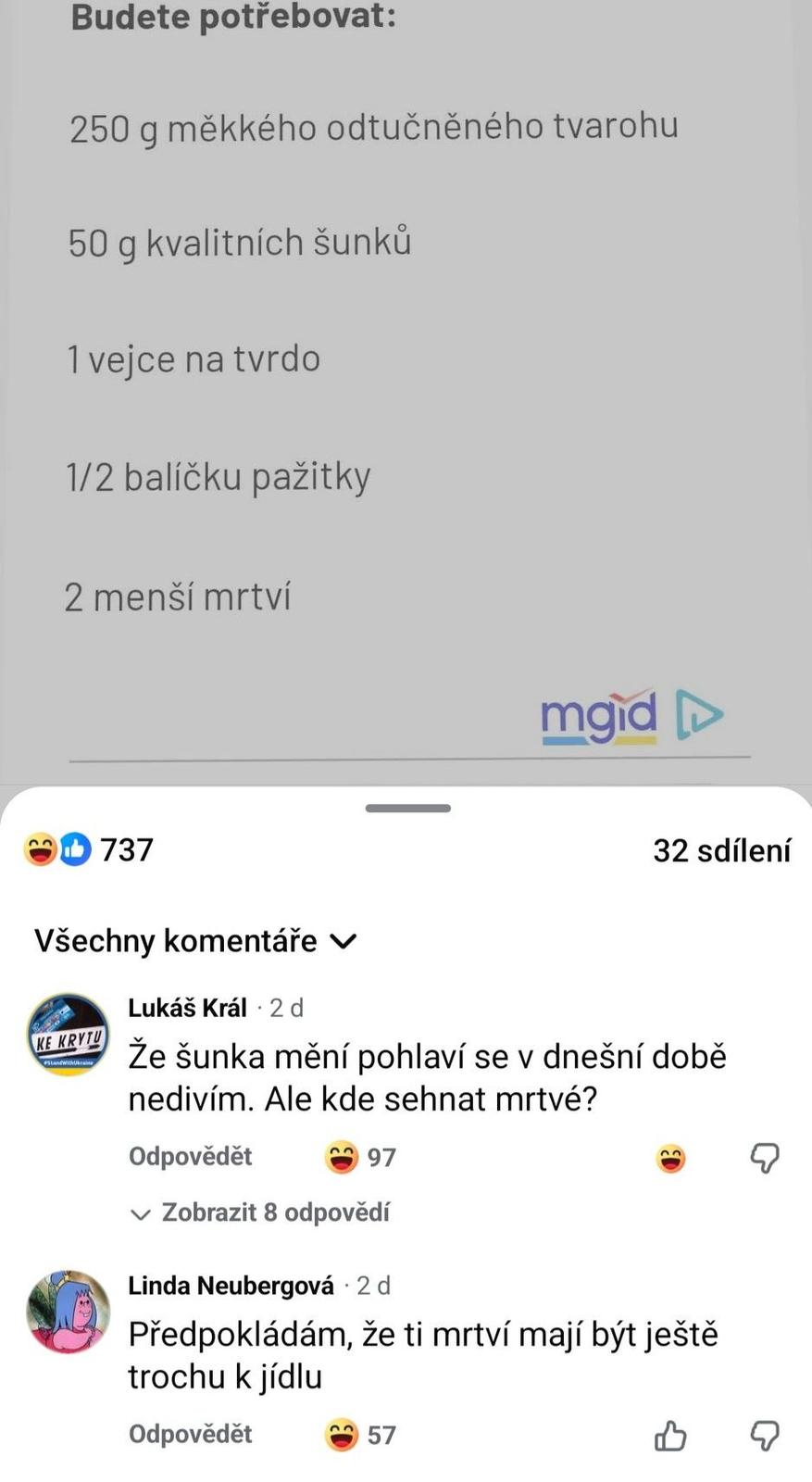
Task: Like Linda Neubergová's comment
Action: click(670, 1436)
